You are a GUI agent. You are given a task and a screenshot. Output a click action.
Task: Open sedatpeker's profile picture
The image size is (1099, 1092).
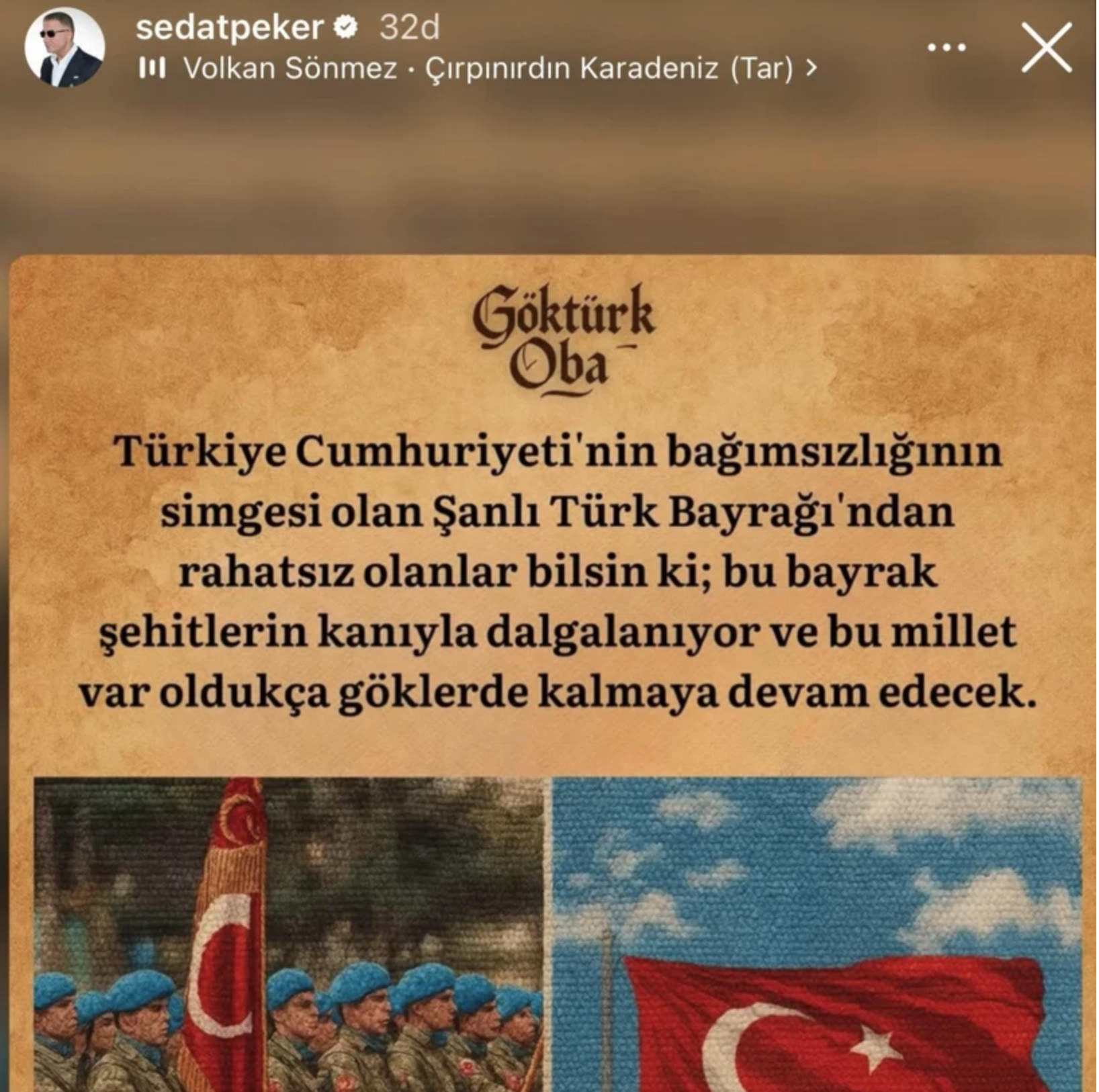click(x=64, y=48)
